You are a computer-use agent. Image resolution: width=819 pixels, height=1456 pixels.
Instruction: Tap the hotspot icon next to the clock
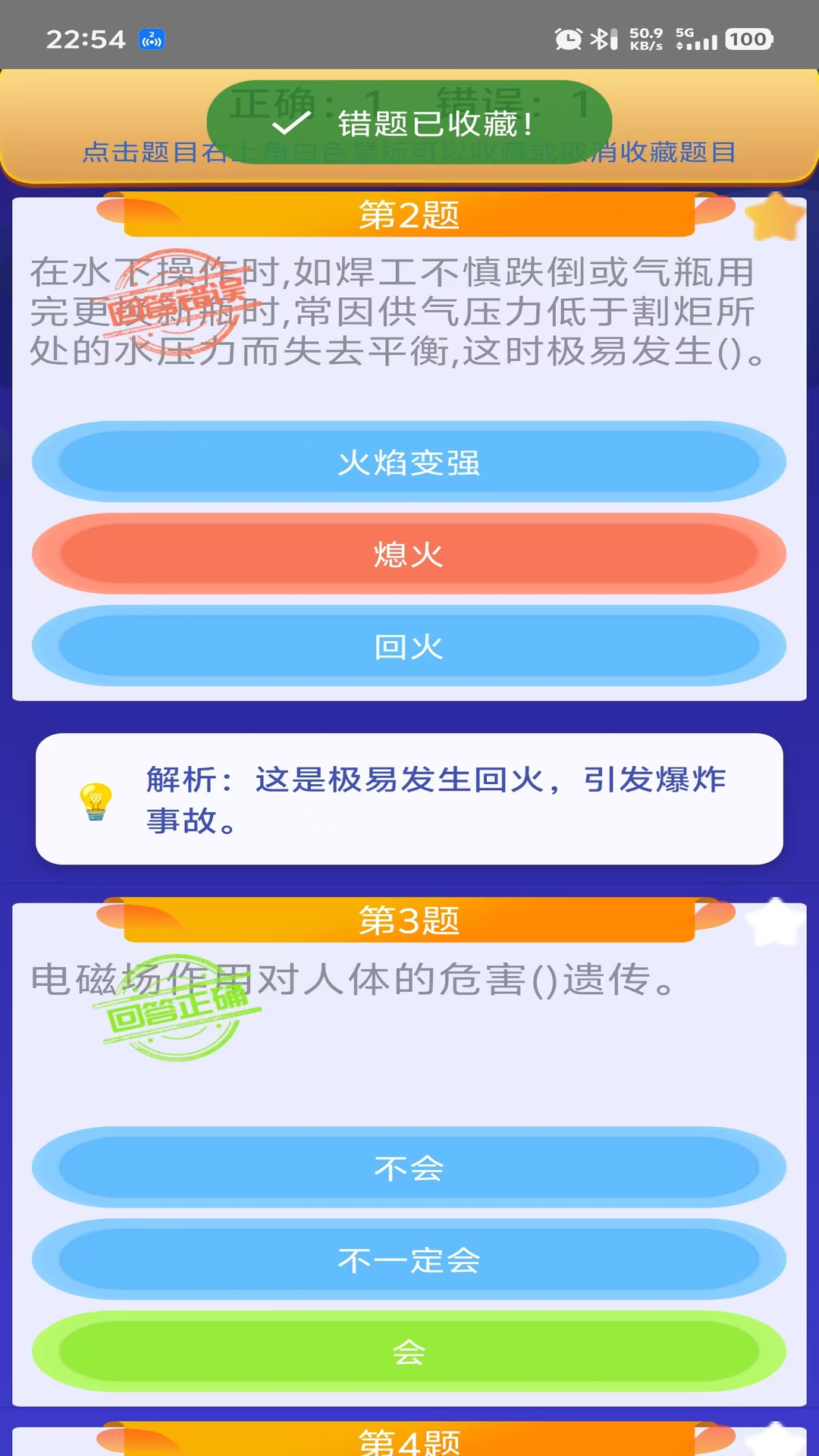point(151,39)
